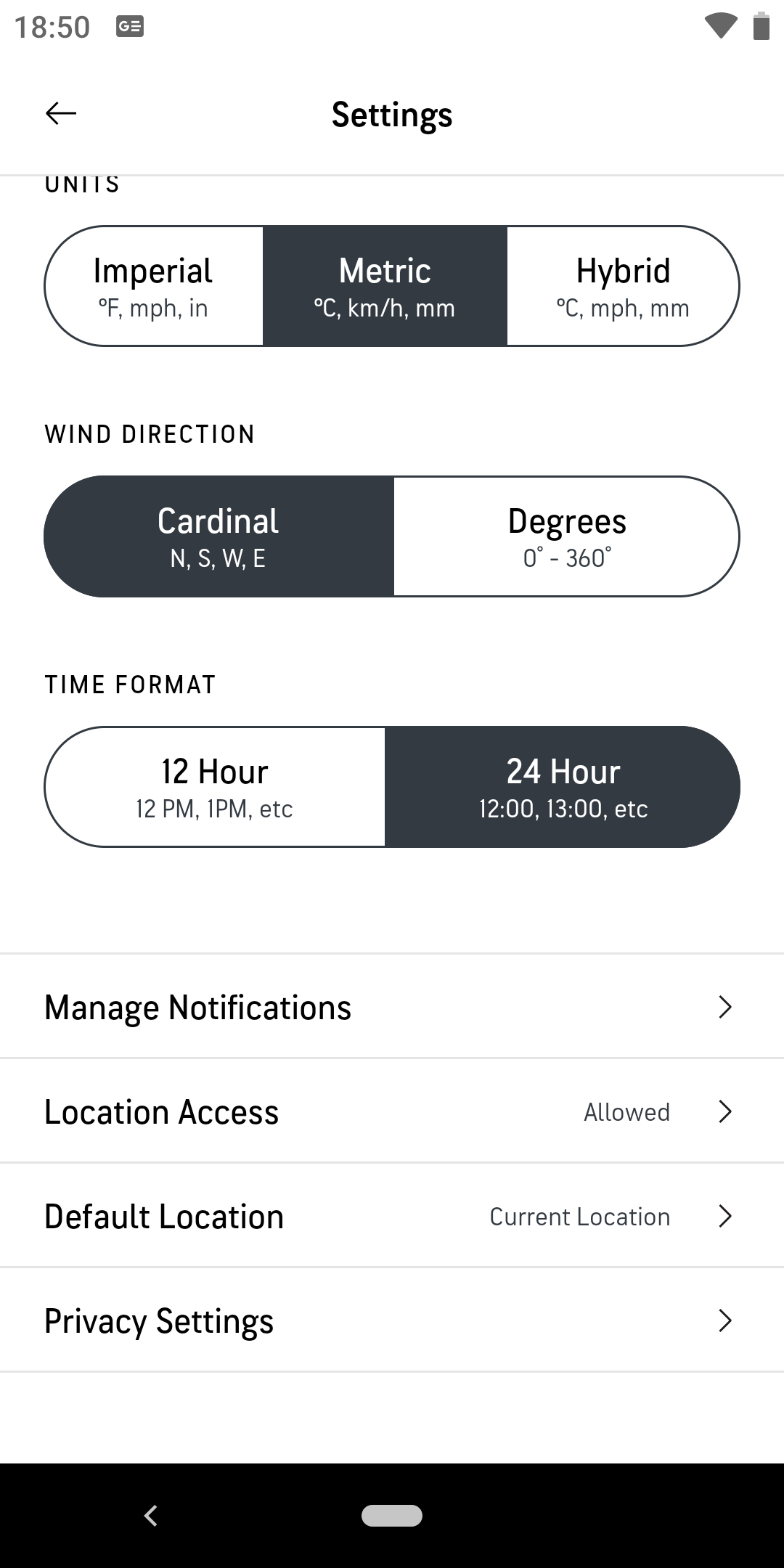Select Imperial units

(154, 286)
